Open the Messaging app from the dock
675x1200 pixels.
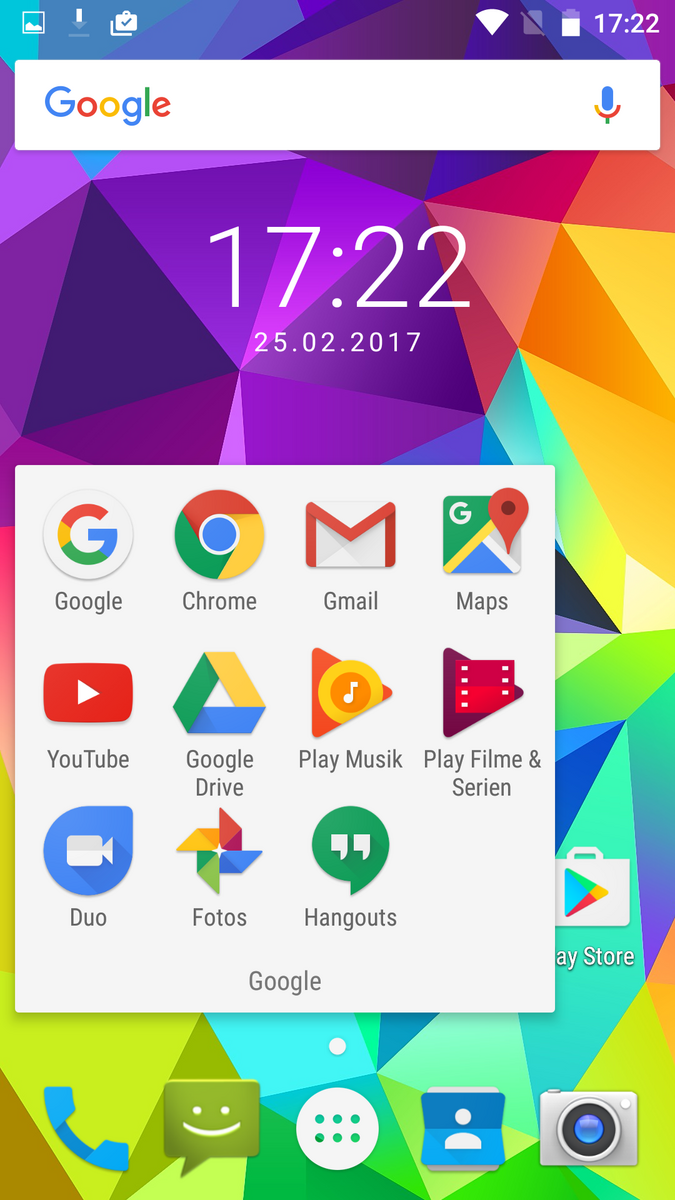coord(211,1128)
